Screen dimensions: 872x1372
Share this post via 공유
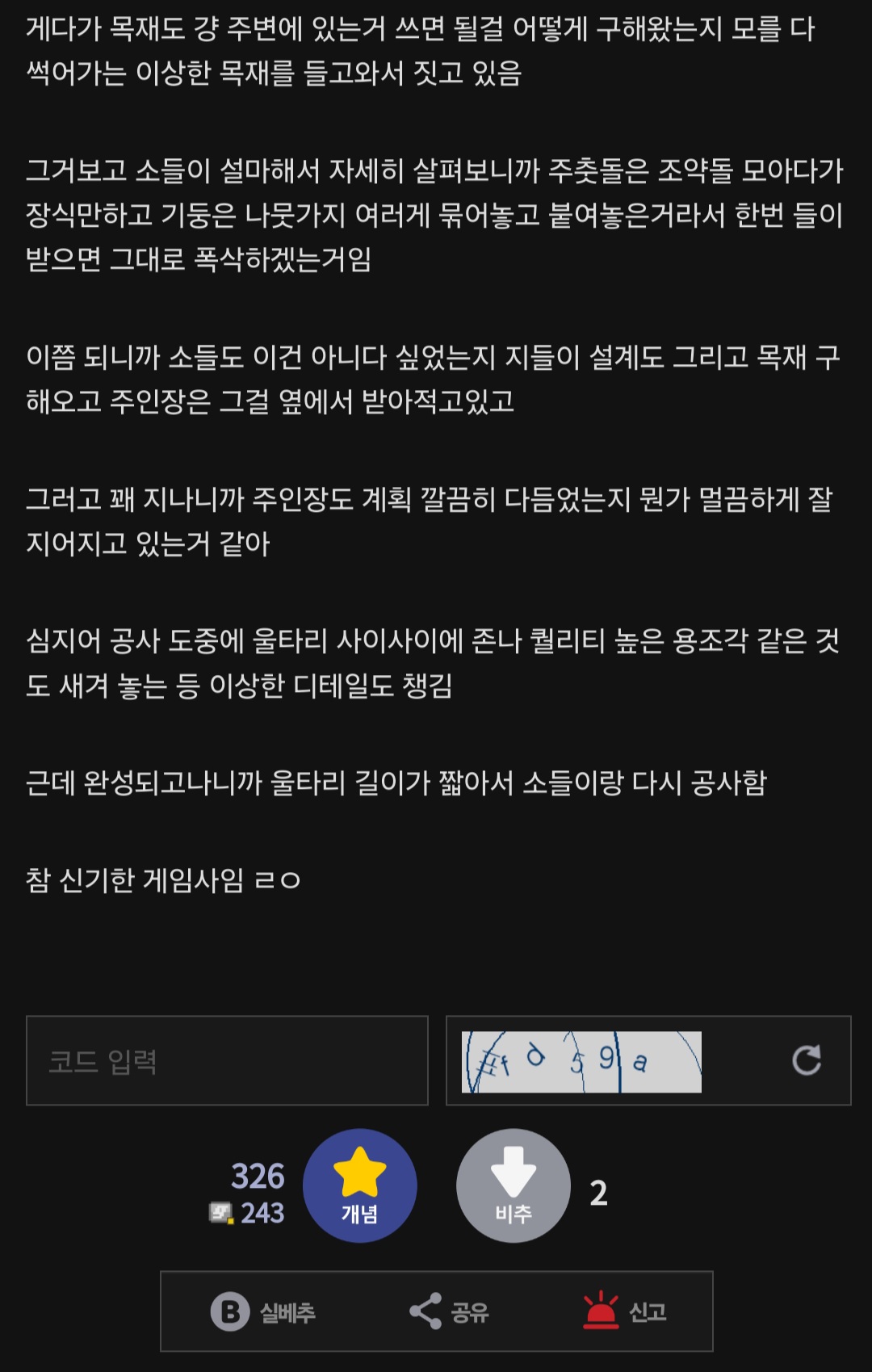[x=449, y=1311]
